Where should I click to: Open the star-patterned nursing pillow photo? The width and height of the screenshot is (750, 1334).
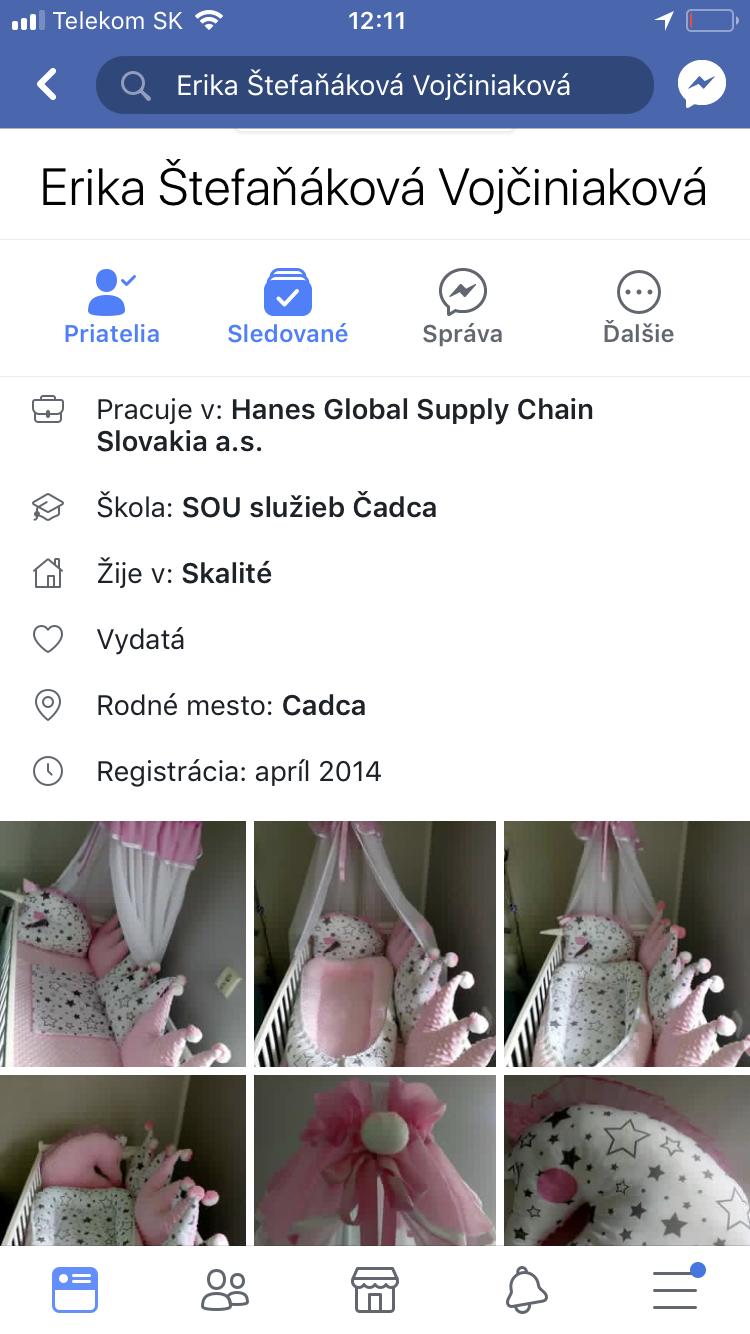pos(627,1160)
